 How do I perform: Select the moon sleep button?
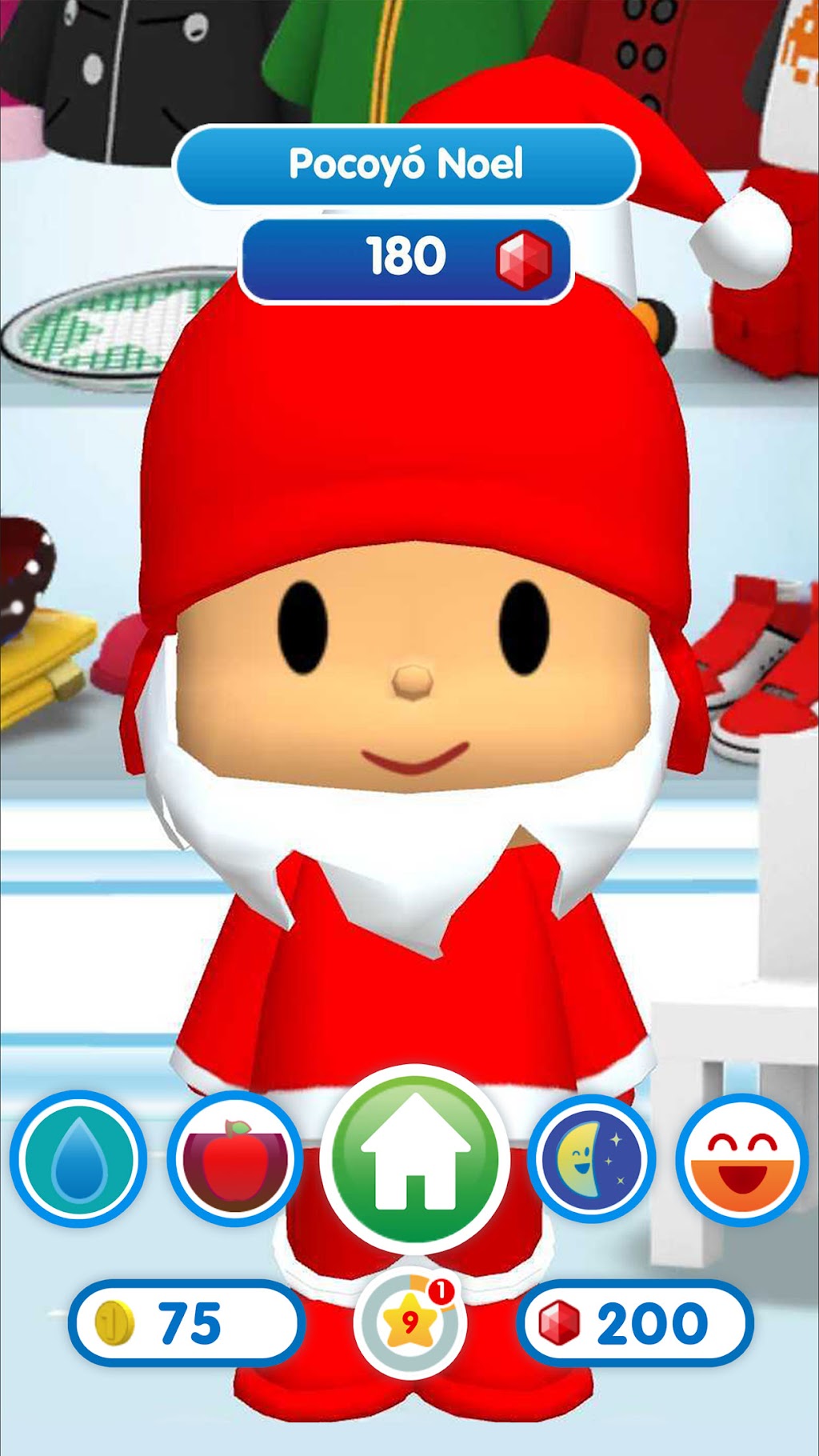[x=592, y=1159]
